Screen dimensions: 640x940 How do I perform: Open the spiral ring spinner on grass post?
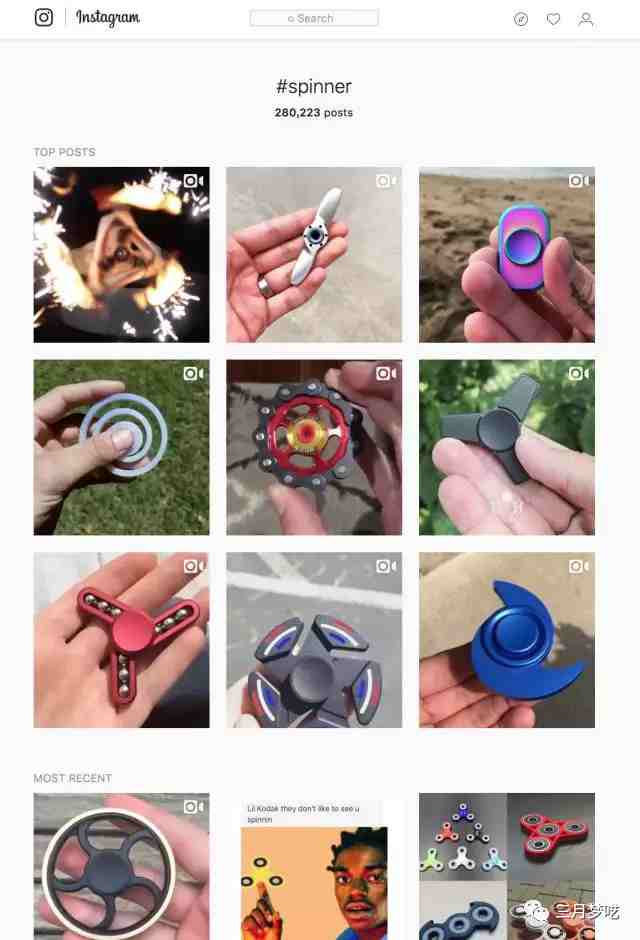pos(121,447)
